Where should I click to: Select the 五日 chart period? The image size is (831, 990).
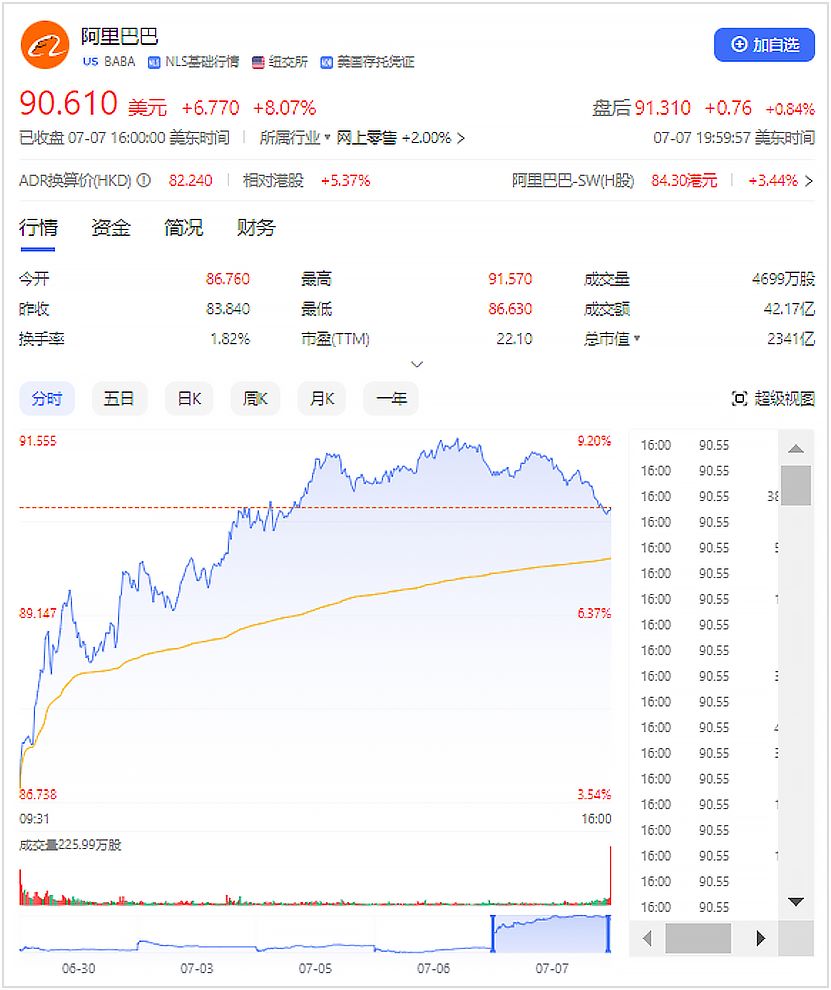coord(119,399)
